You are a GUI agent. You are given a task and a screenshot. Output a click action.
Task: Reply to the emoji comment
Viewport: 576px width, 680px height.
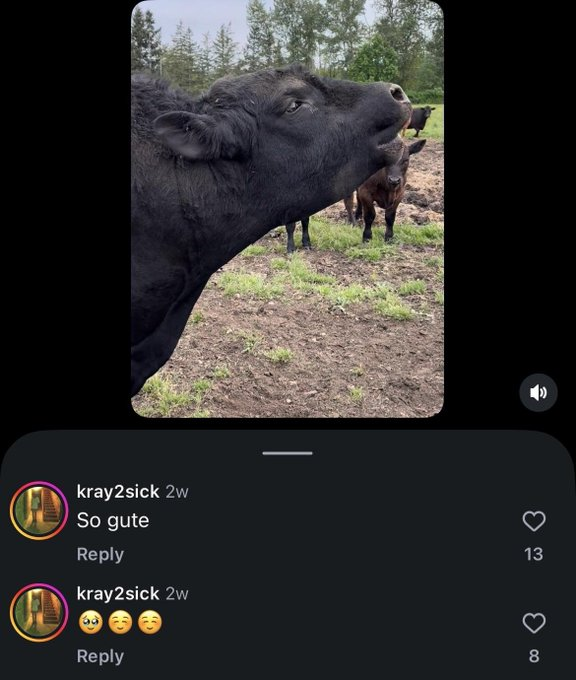(100, 656)
